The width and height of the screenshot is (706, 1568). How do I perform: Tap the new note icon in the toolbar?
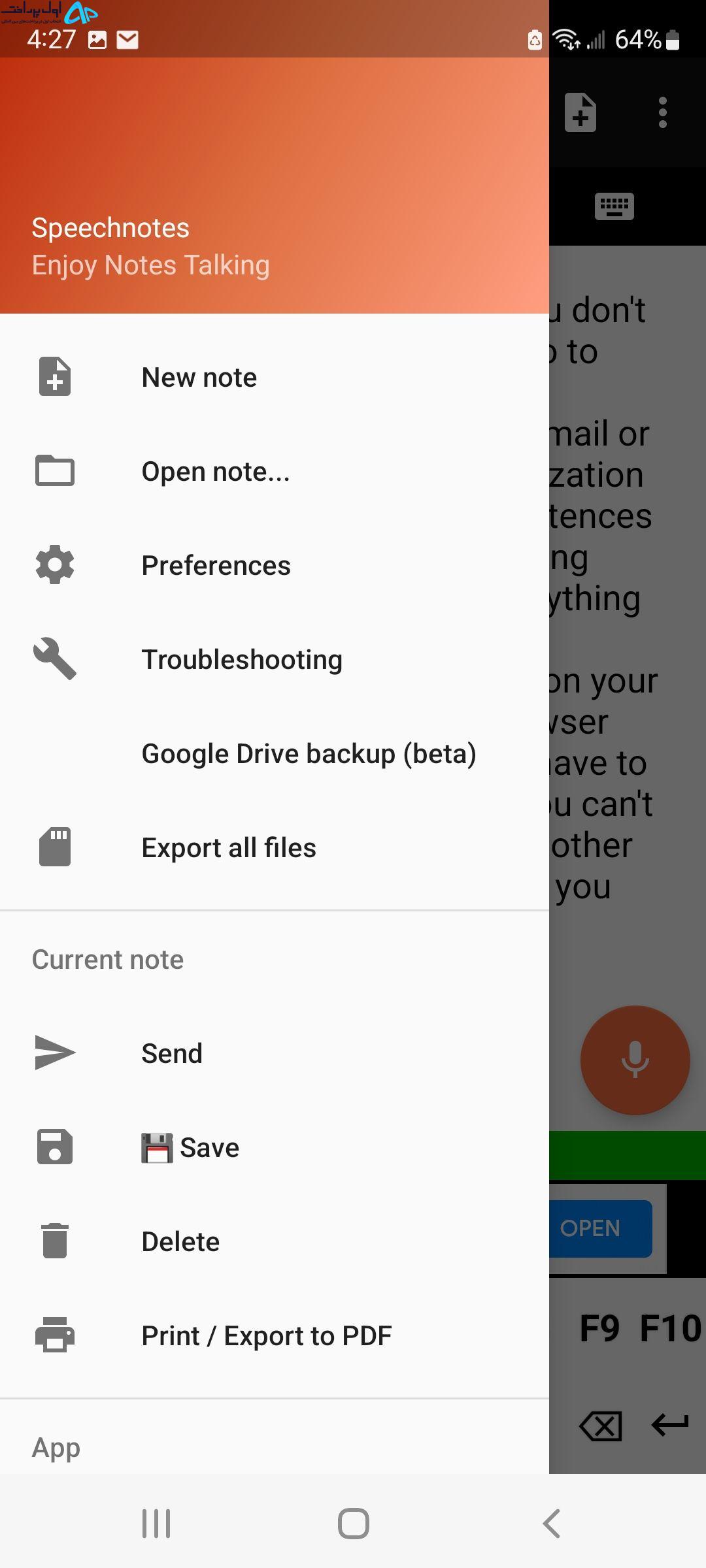pyautogui.click(x=580, y=112)
